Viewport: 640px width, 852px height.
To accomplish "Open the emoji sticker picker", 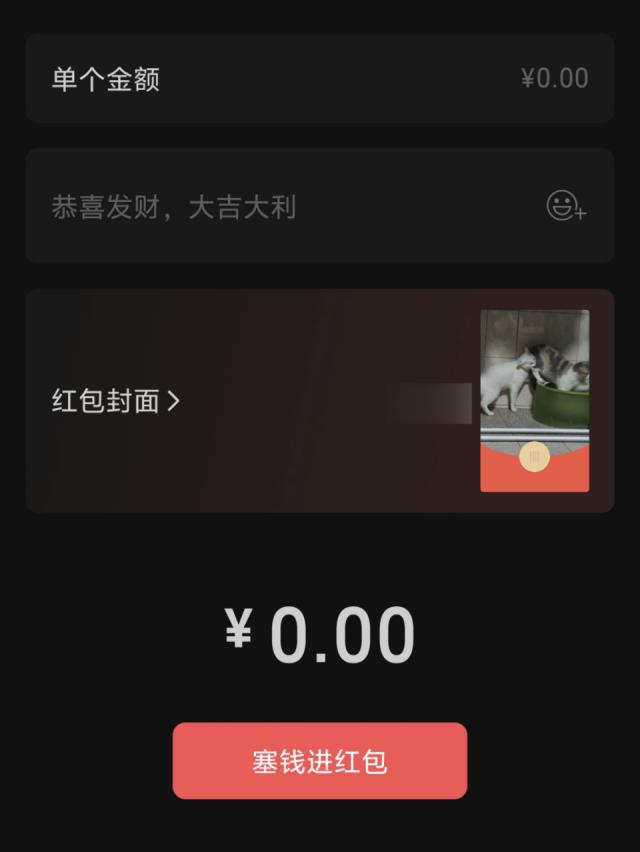I will (x=565, y=206).
